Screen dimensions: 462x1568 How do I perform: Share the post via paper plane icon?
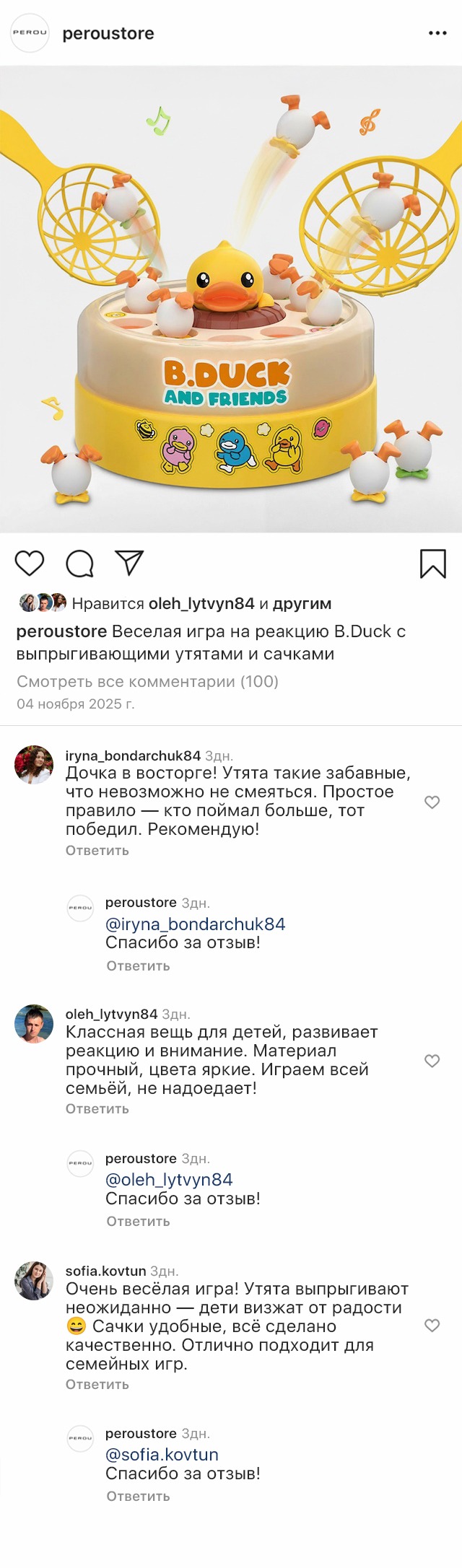(x=129, y=563)
